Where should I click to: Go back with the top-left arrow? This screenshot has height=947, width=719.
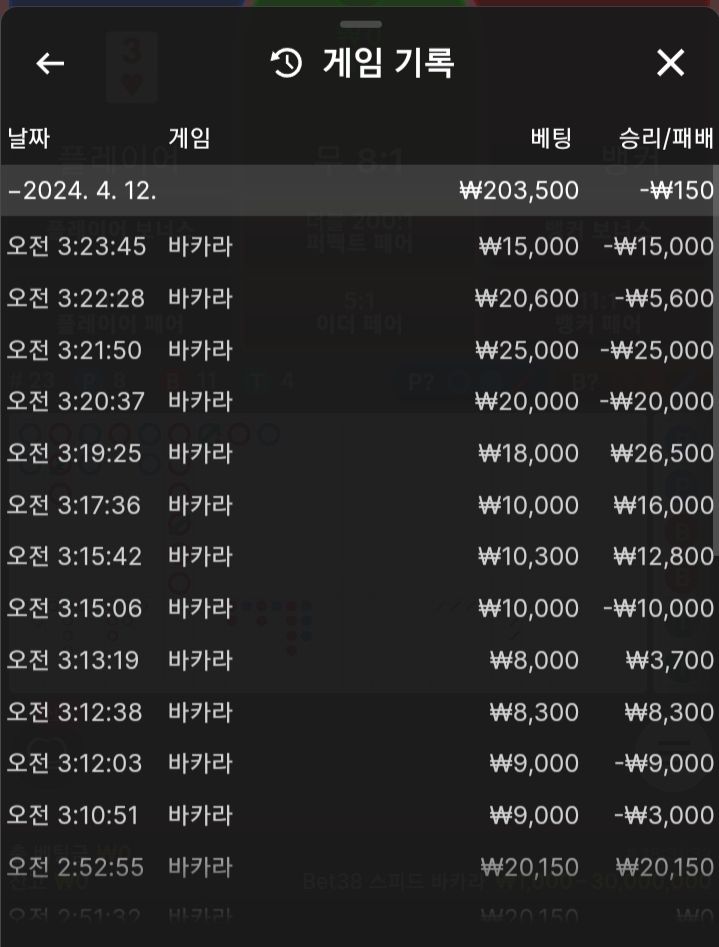click(x=50, y=64)
